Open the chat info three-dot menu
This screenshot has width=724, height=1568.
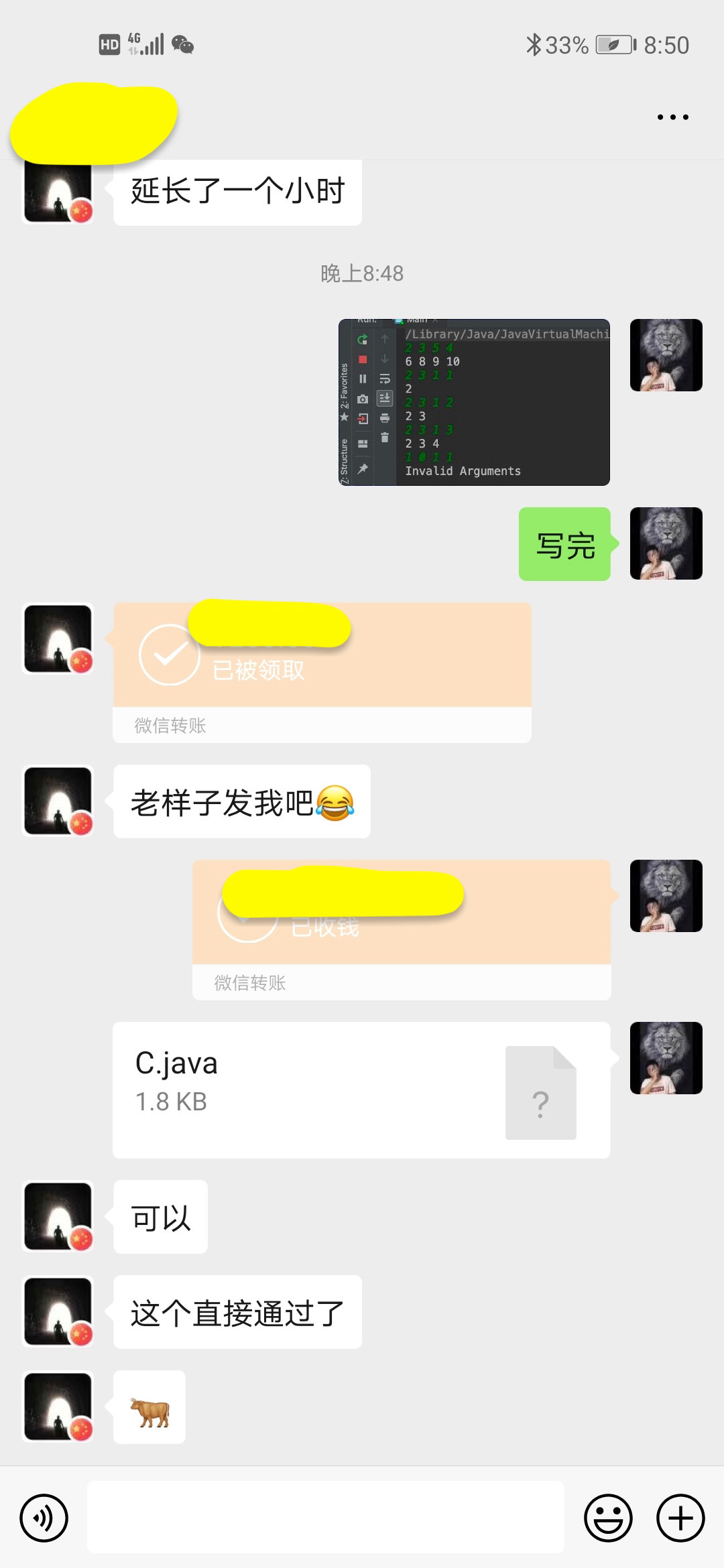pos(672,117)
